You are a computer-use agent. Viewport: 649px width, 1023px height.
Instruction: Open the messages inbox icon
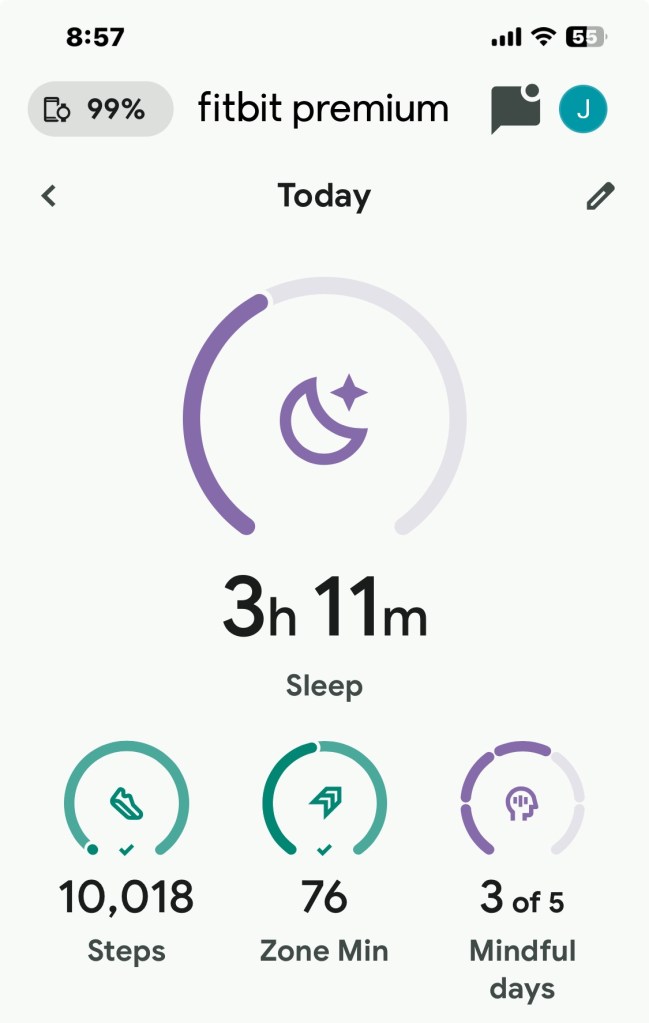point(515,109)
